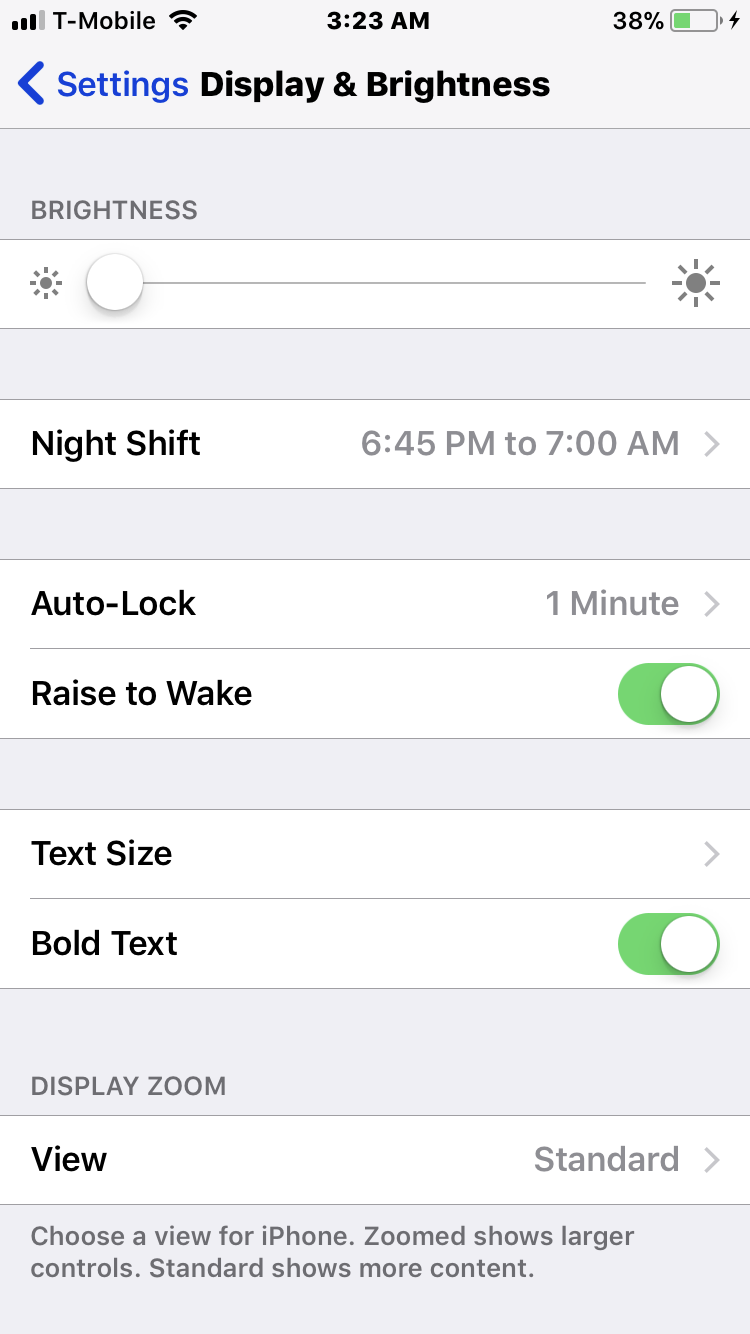Viewport: 750px width, 1334px height.
Task: Open Display Zoom View options
Action: pyautogui.click(x=375, y=1160)
